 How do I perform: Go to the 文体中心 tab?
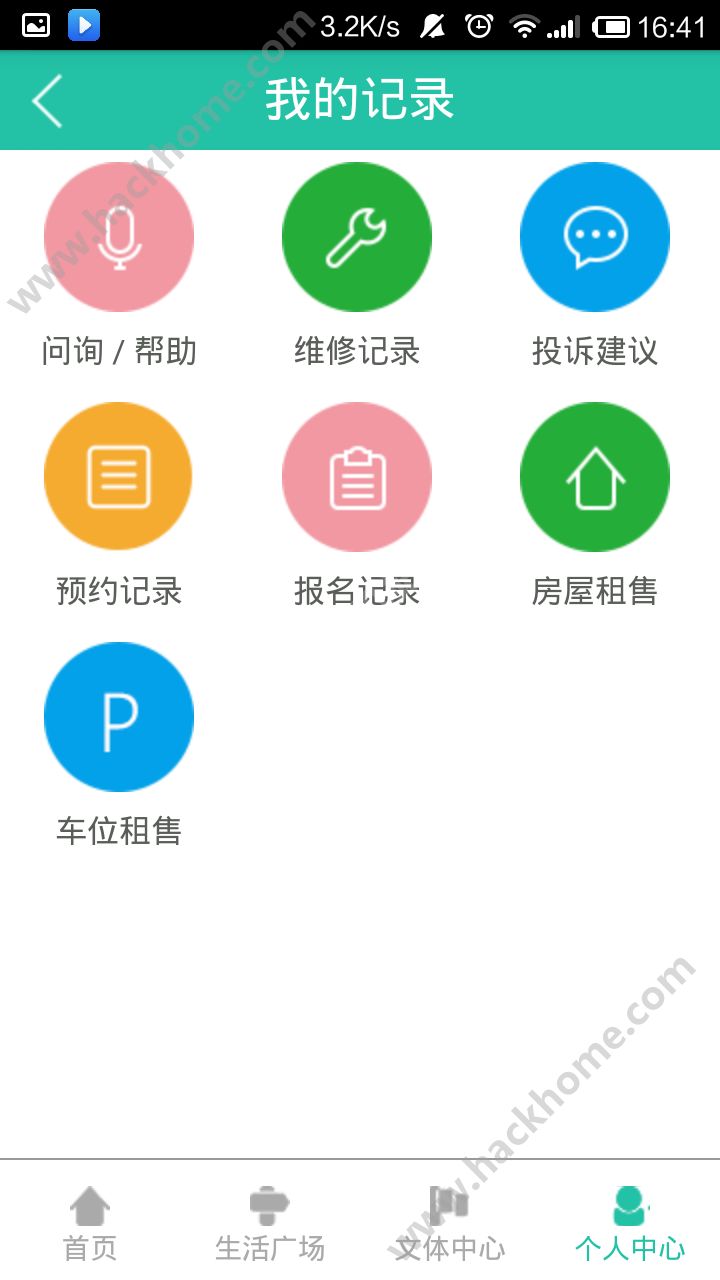[x=450, y=1222]
